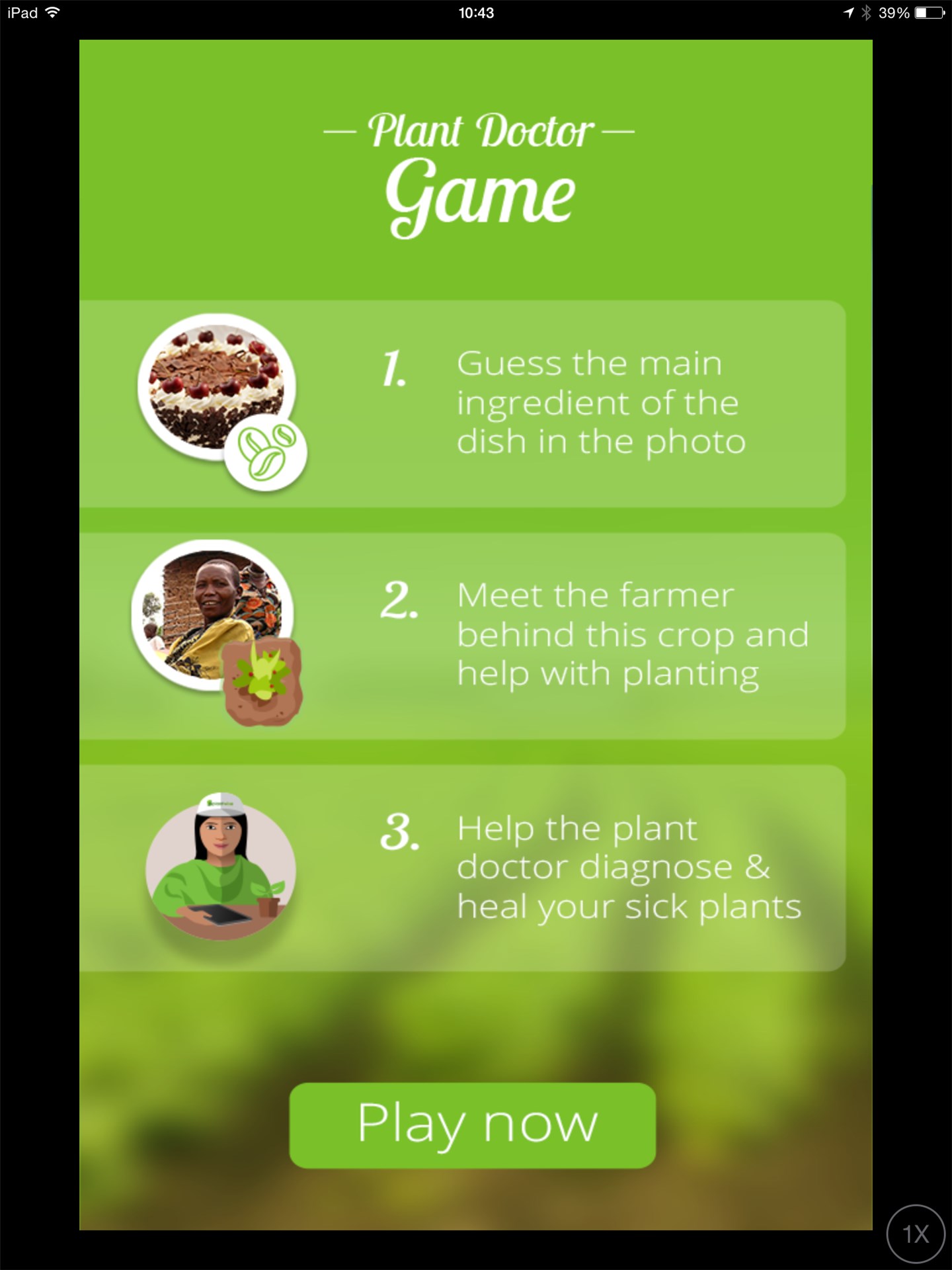Toggle the 1X screen scale button

[916, 1234]
